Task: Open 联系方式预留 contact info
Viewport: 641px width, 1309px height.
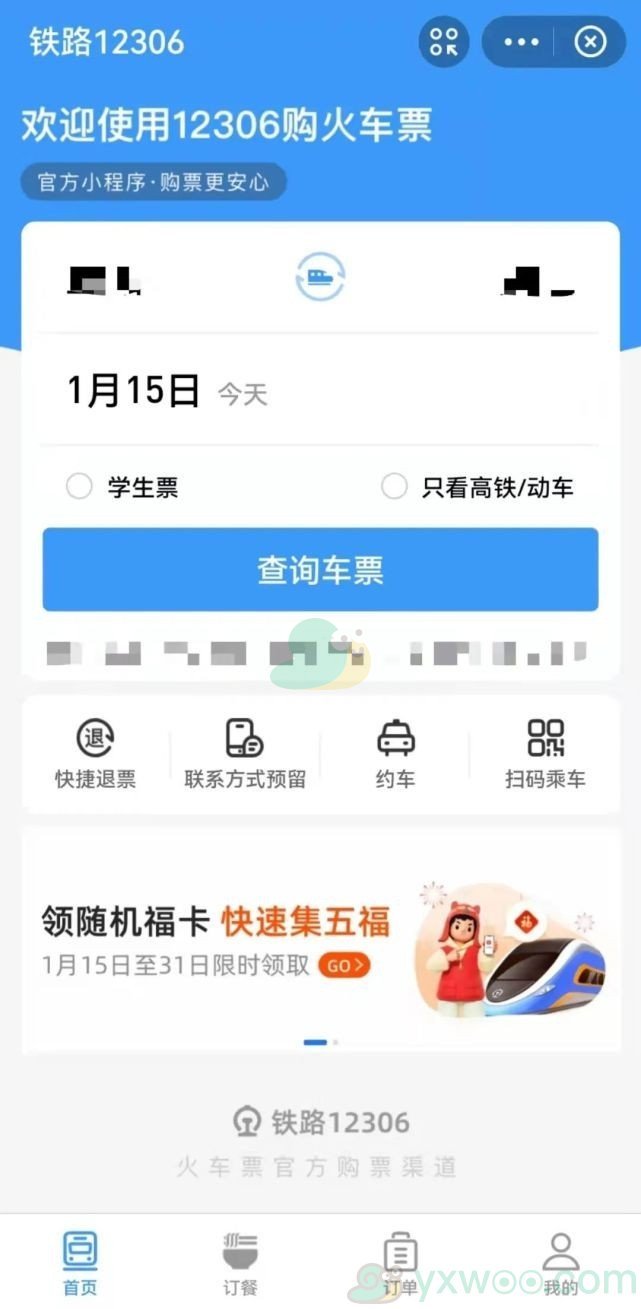Action: pyautogui.click(x=245, y=753)
